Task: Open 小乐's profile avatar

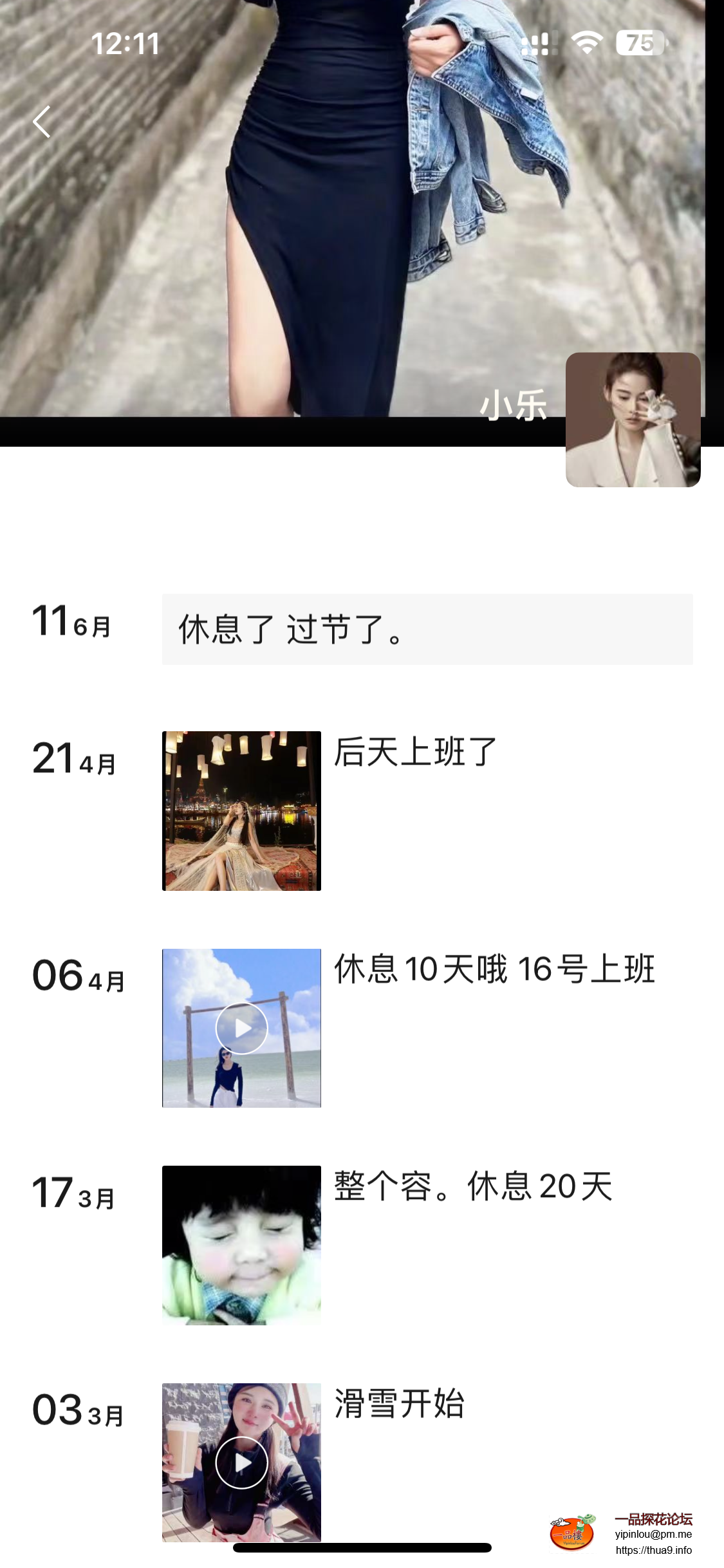Action: (633, 420)
